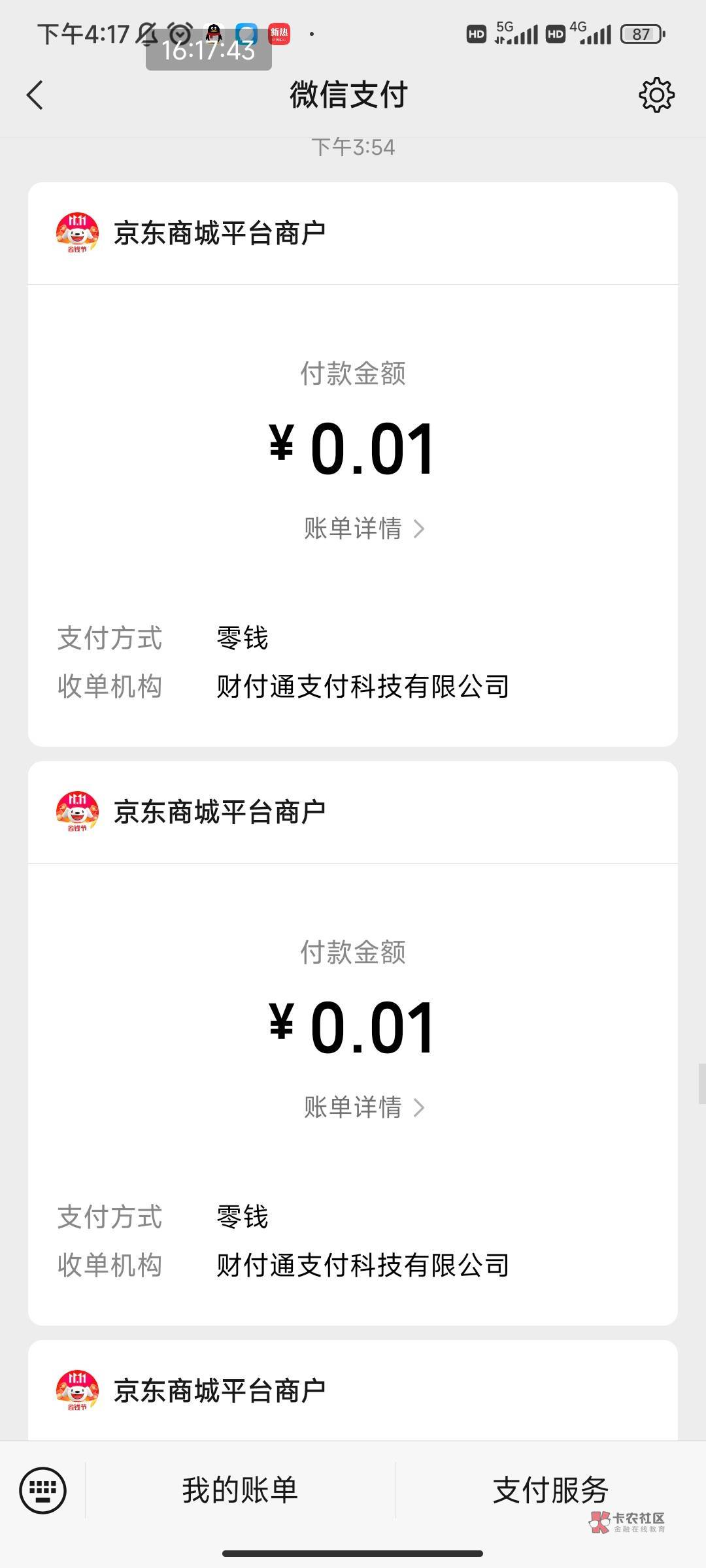Open 我的账单 menu
The image size is (706, 1568).
tap(240, 1490)
